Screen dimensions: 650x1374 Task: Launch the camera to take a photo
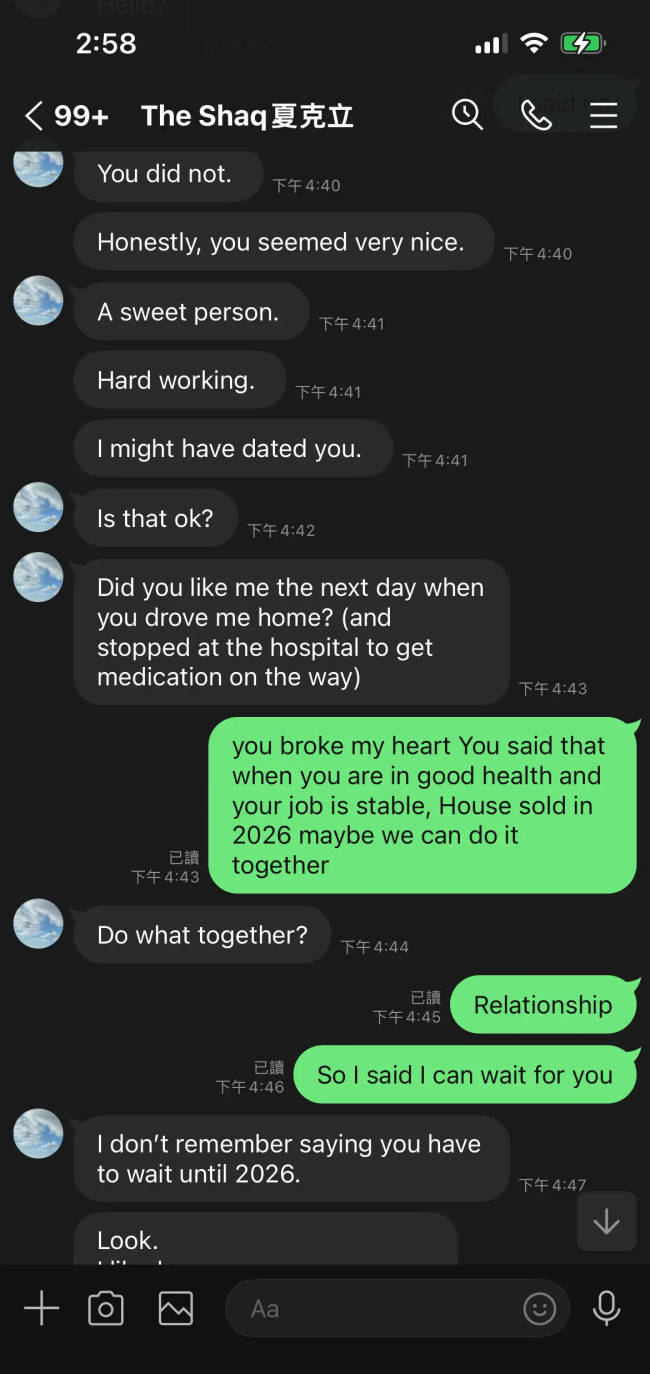click(106, 1308)
